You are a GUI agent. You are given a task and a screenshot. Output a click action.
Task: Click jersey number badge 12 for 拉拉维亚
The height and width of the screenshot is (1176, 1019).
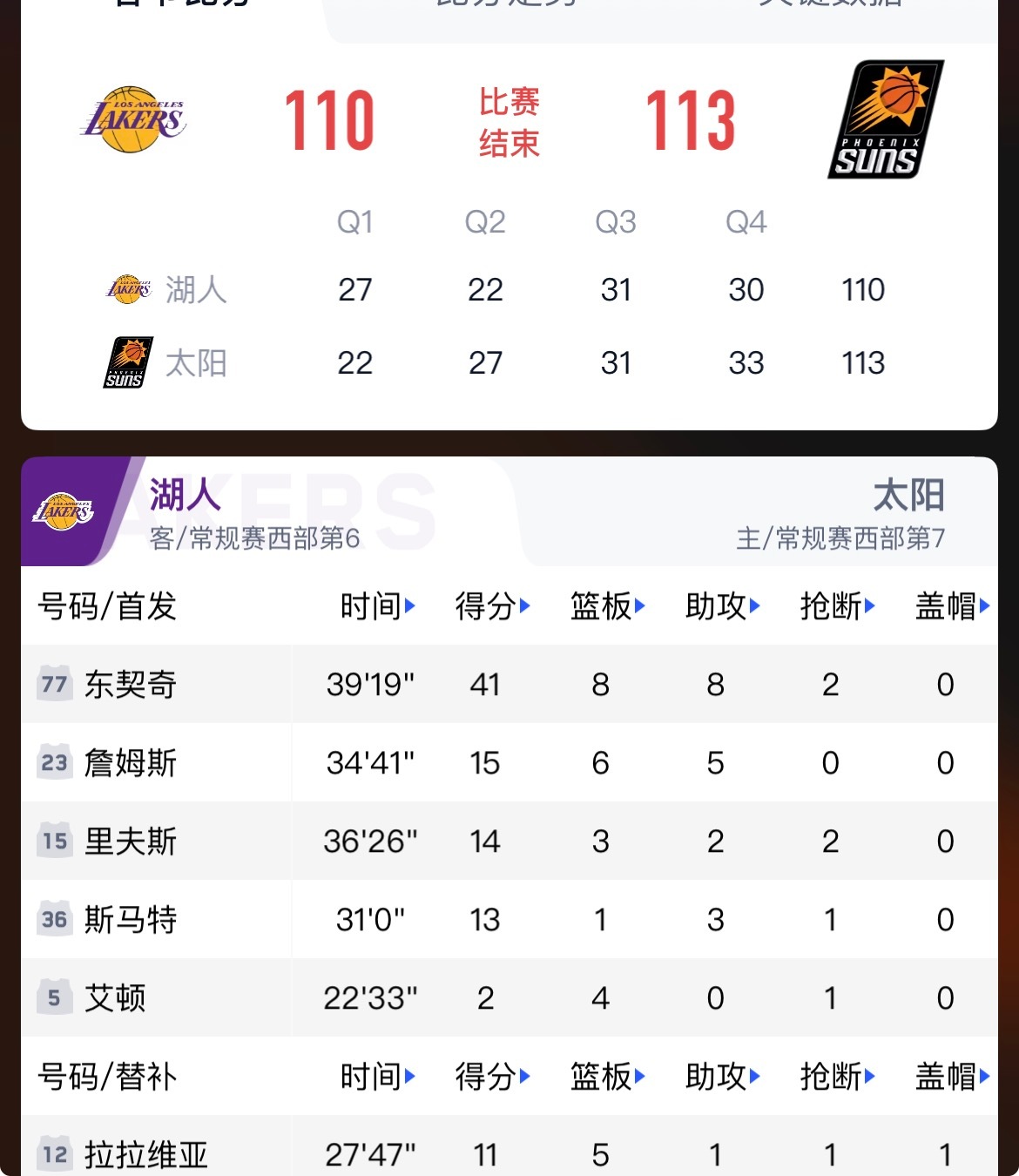tap(53, 1152)
